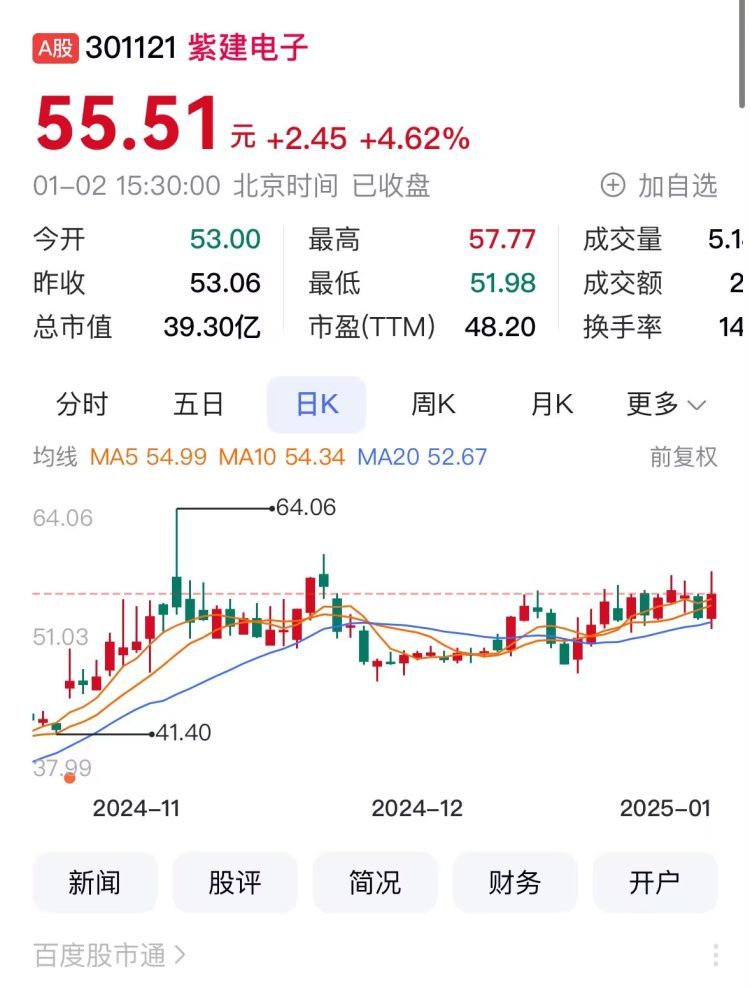Select the 日K chart tab
Viewport: 750px width, 988px height.
coord(317,404)
